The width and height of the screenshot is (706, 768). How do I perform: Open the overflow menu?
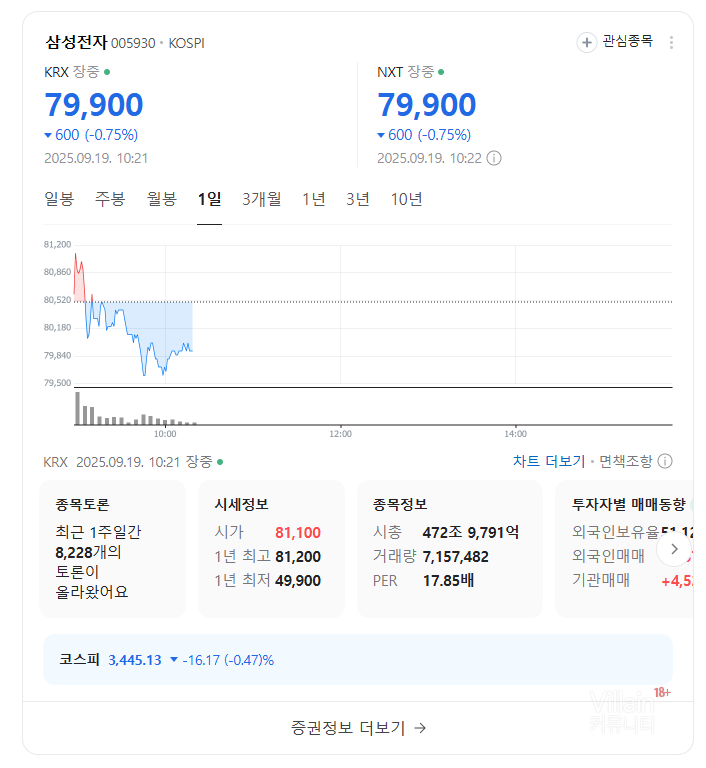coord(671,42)
